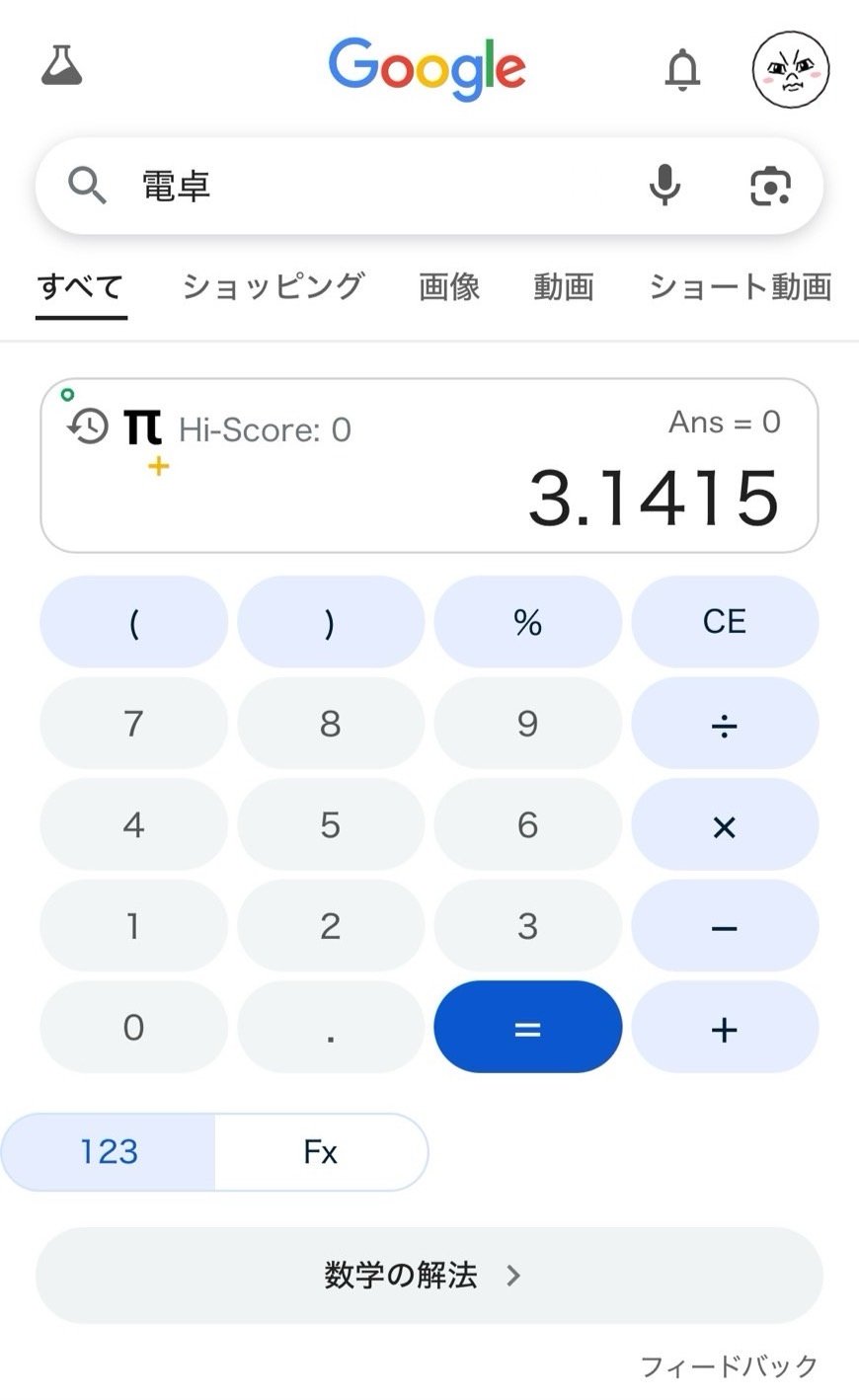The image size is (859, 1400).
Task: Tap the 電卓 search field
Action: [x=375, y=186]
